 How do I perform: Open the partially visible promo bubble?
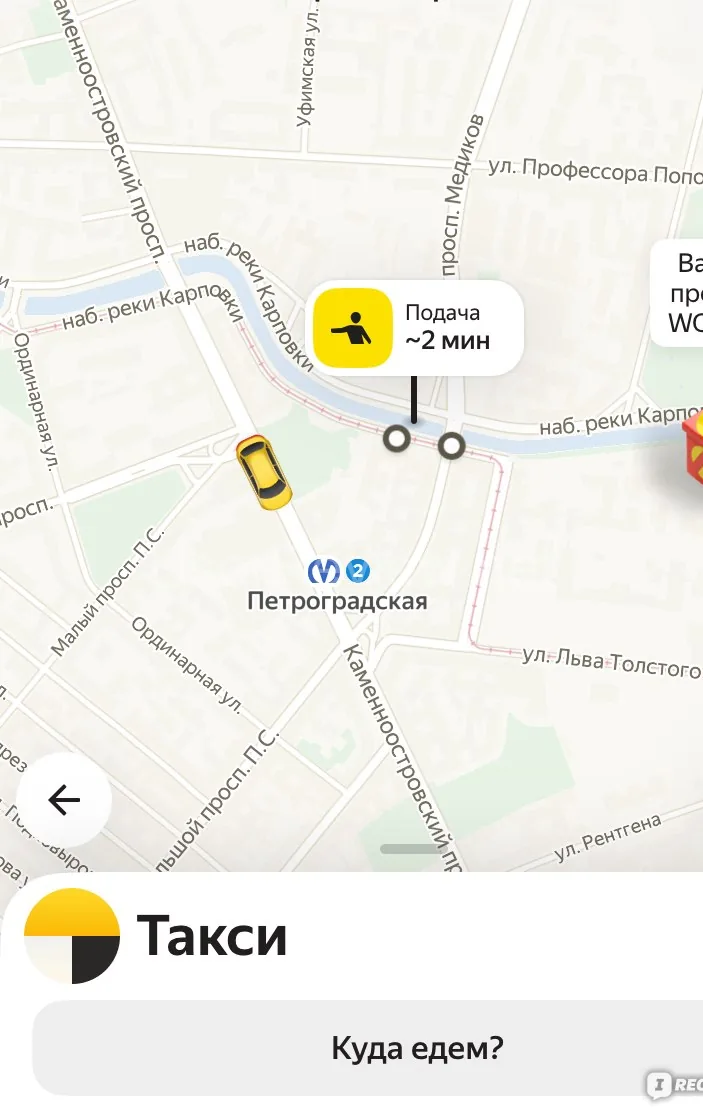(x=680, y=294)
